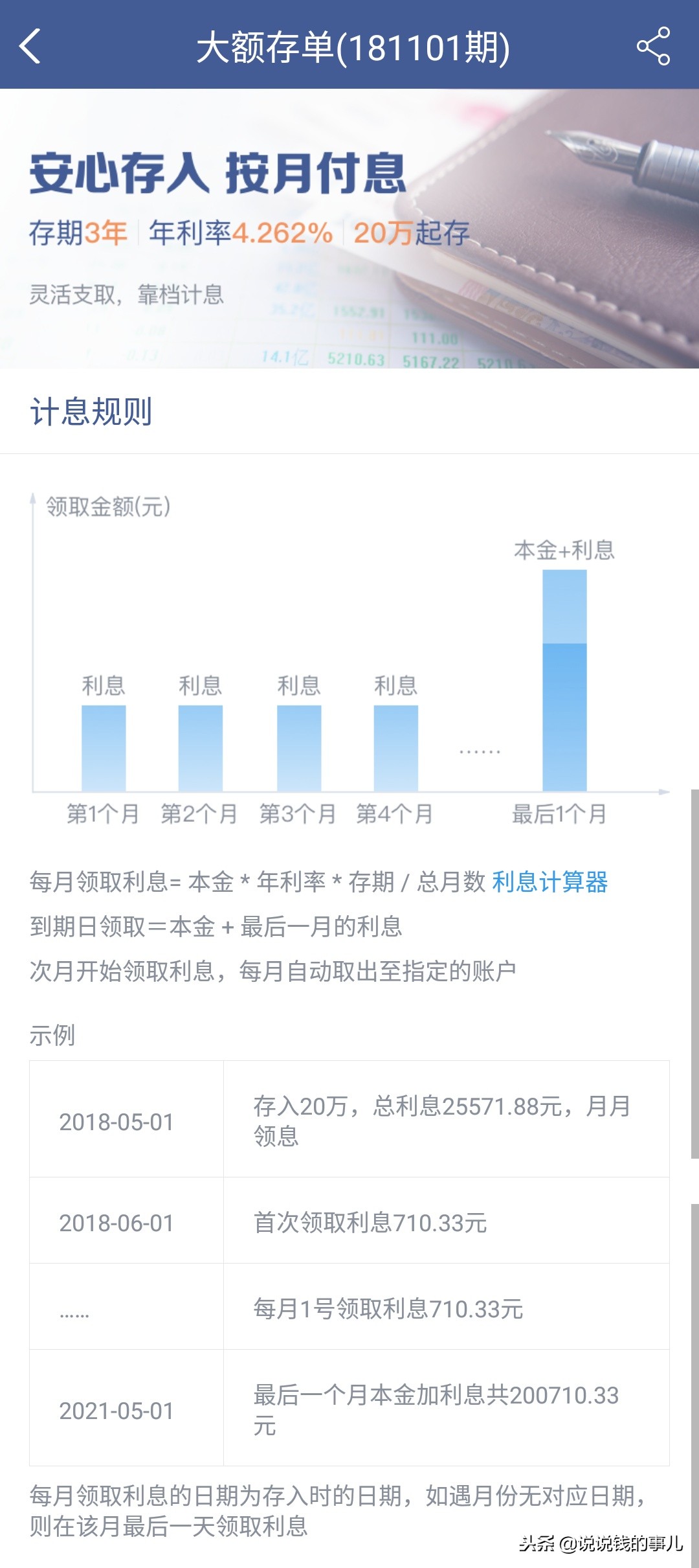Share this large-deposit certificate page
The height and width of the screenshot is (1568, 699).
(x=653, y=46)
